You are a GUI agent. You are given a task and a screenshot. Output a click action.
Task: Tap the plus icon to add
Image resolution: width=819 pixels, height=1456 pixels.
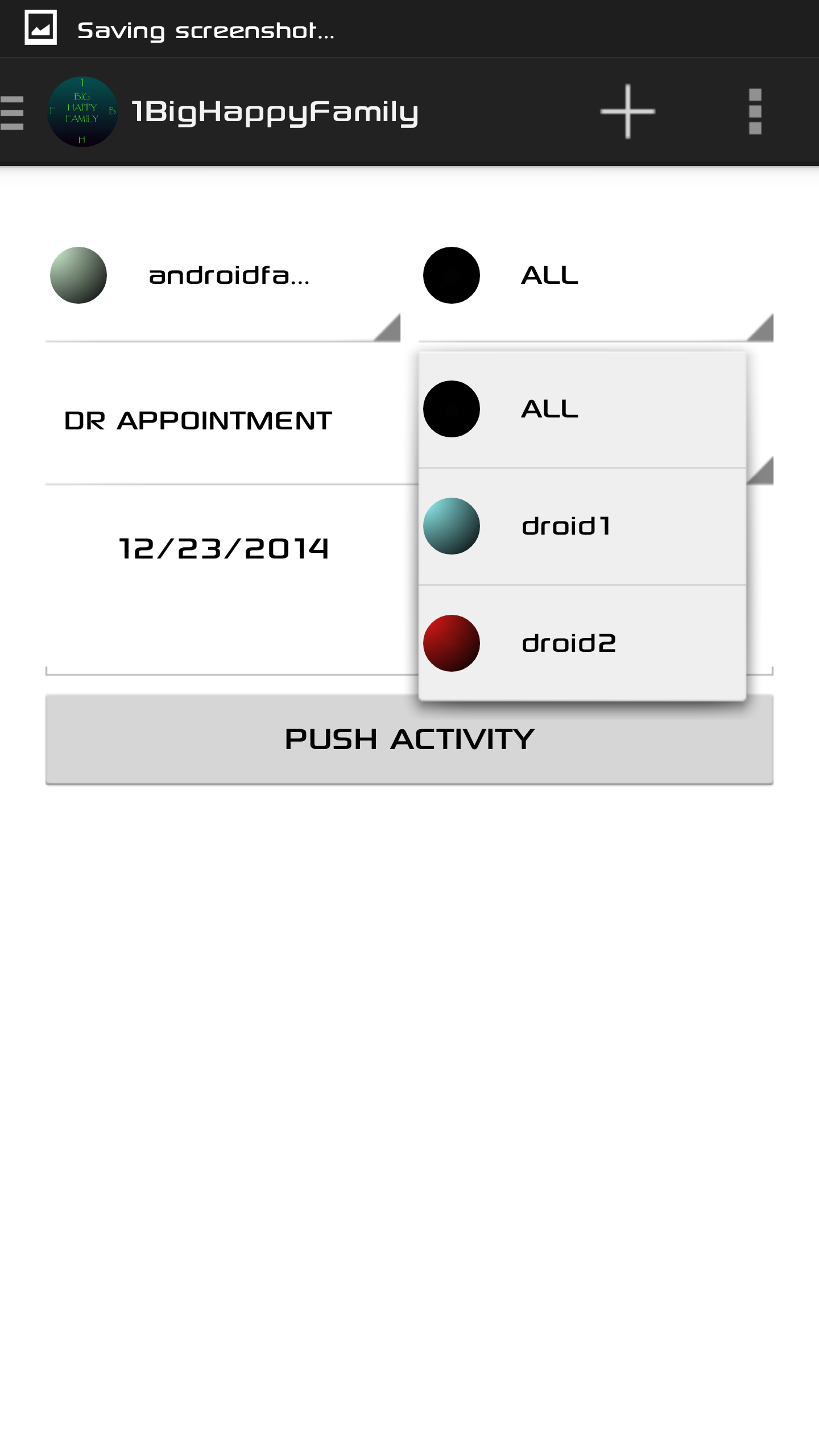[x=627, y=111]
